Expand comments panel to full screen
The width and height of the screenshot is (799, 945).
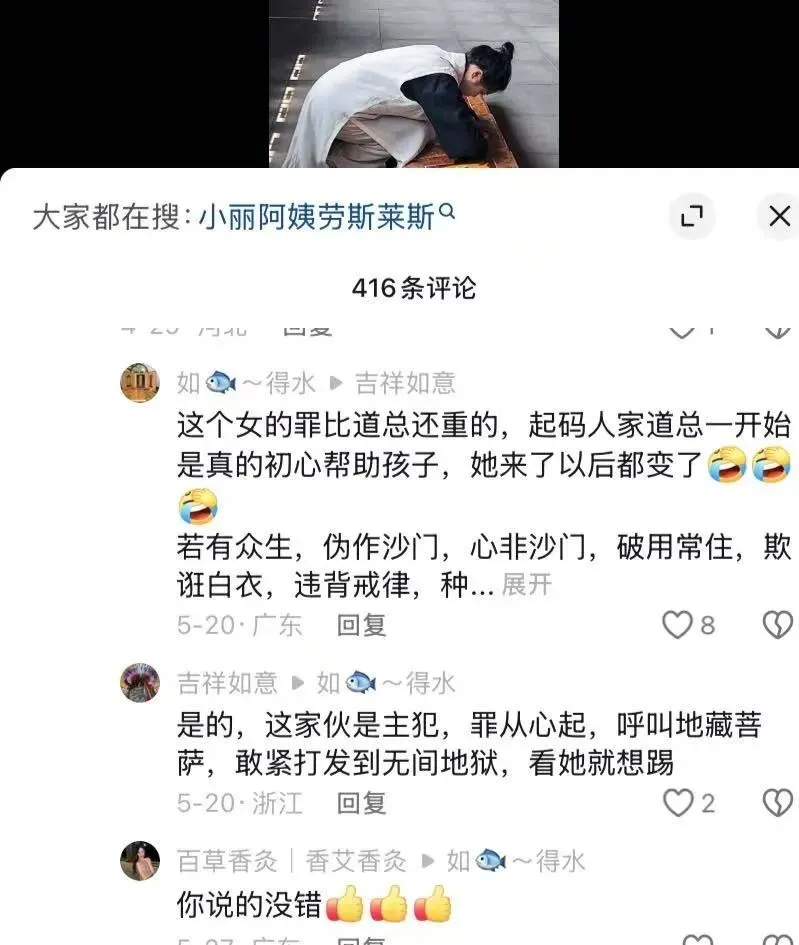(692, 216)
